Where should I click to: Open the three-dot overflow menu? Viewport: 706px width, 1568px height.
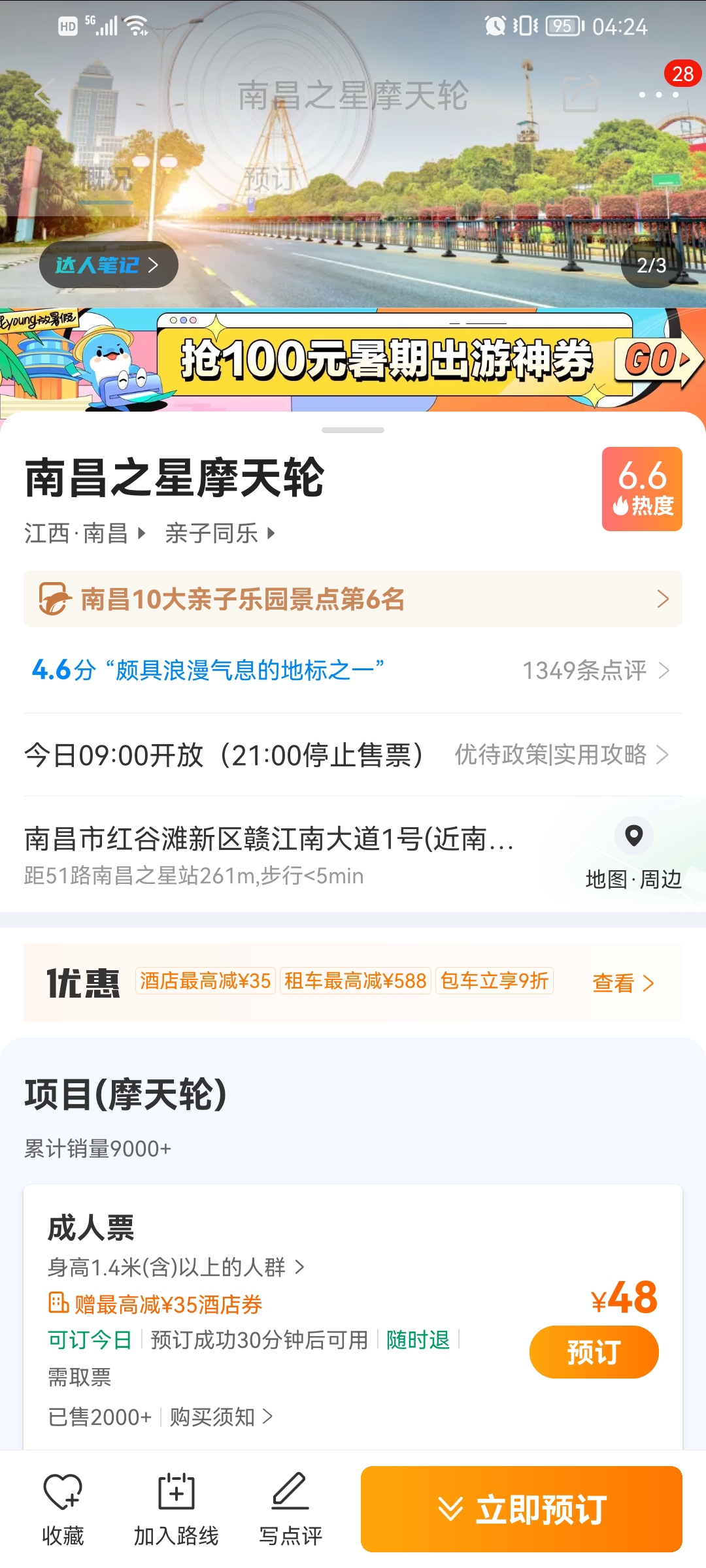tap(659, 95)
